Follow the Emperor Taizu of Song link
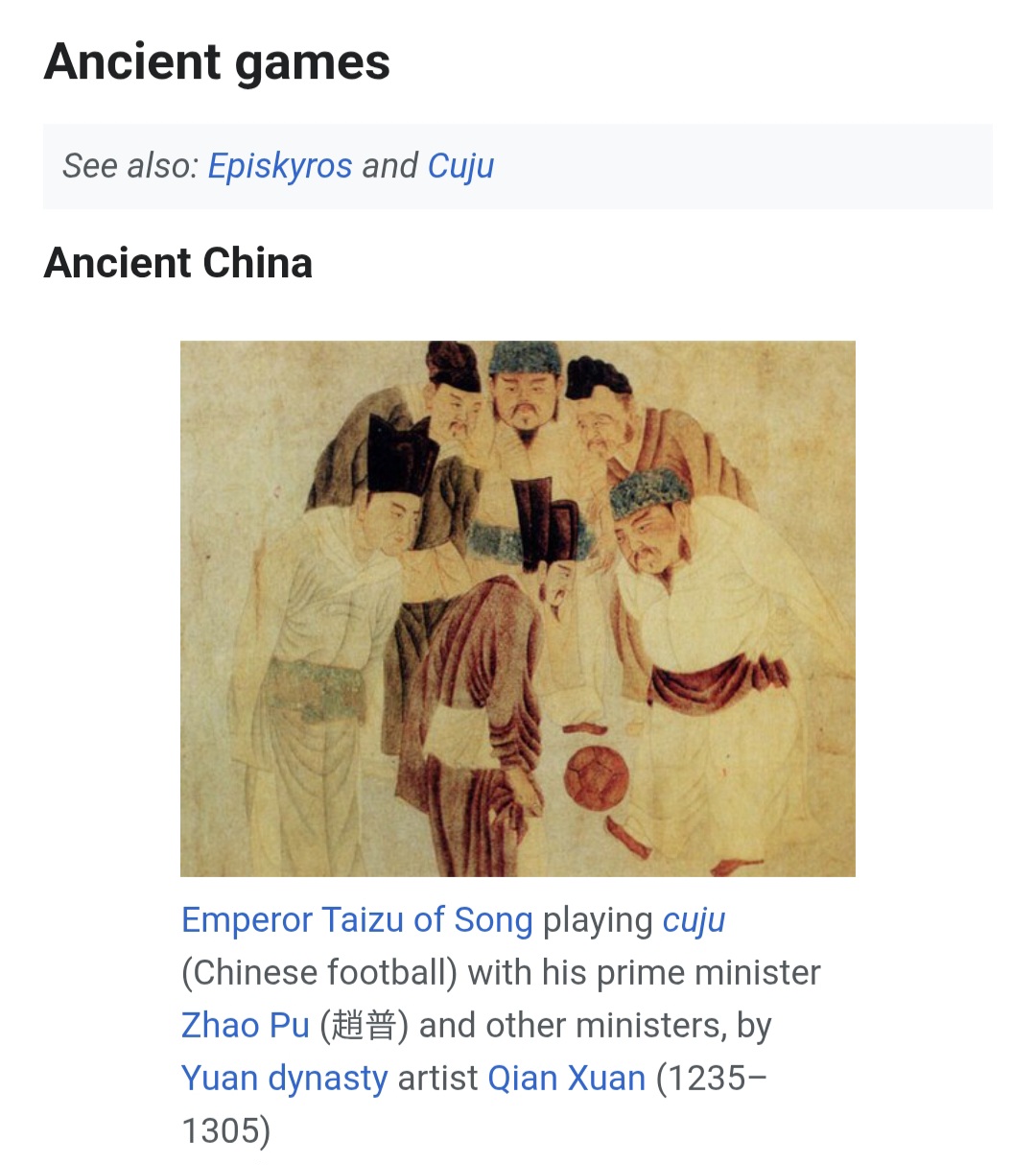The height and width of the screenshot is (1165, 1036). click(x=357, y=919)
